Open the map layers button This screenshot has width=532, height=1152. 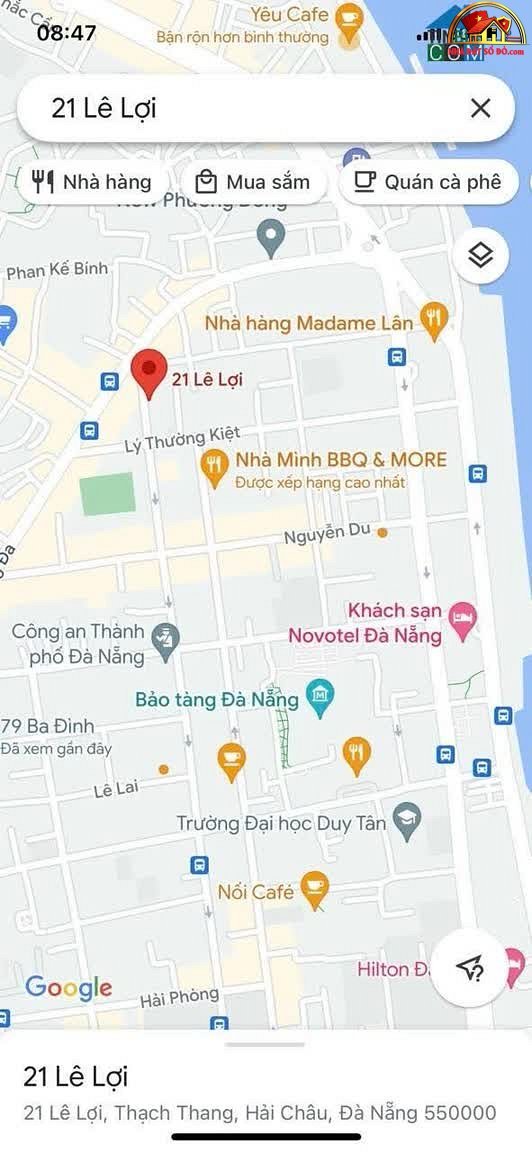(481, 256)
